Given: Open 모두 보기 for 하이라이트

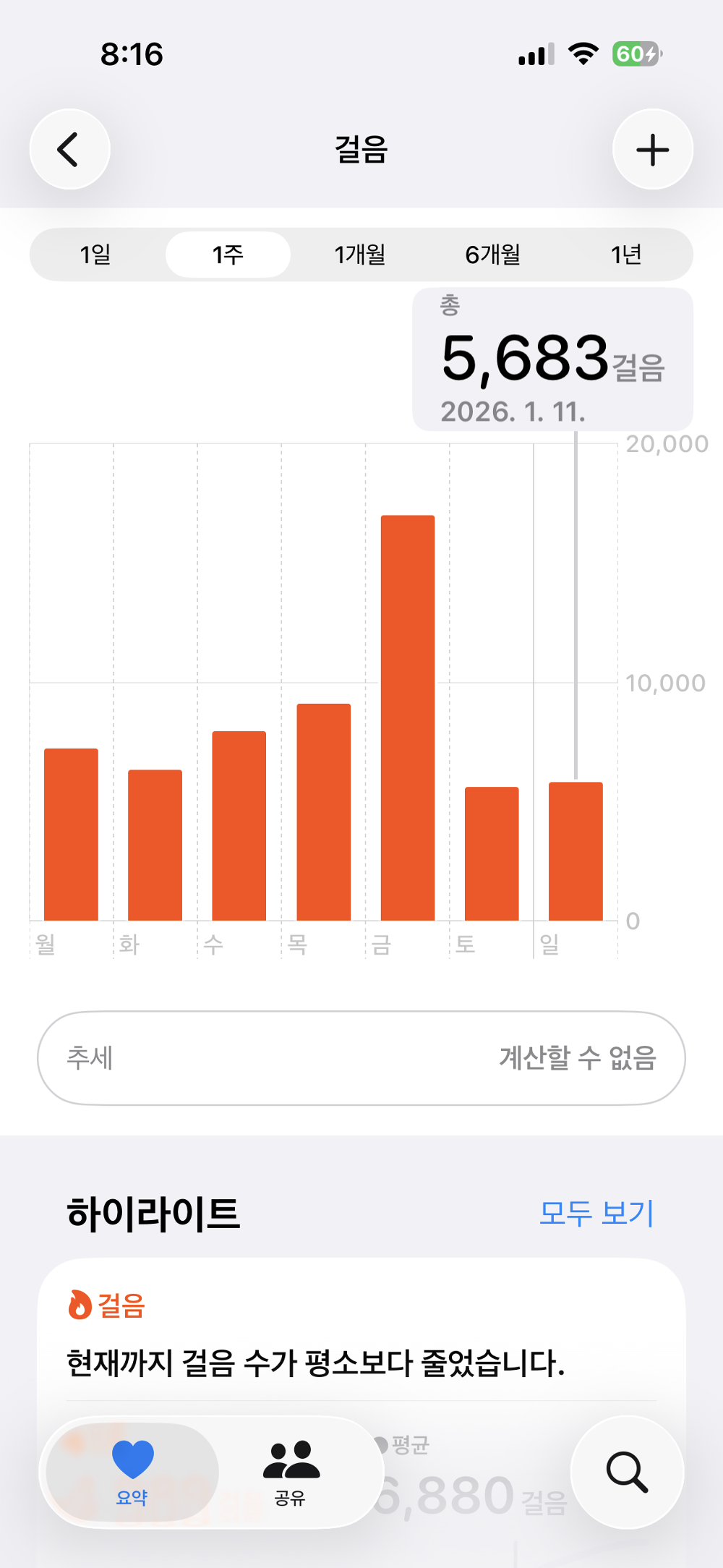Looking at the screenshot, I should coord(595,1214).
